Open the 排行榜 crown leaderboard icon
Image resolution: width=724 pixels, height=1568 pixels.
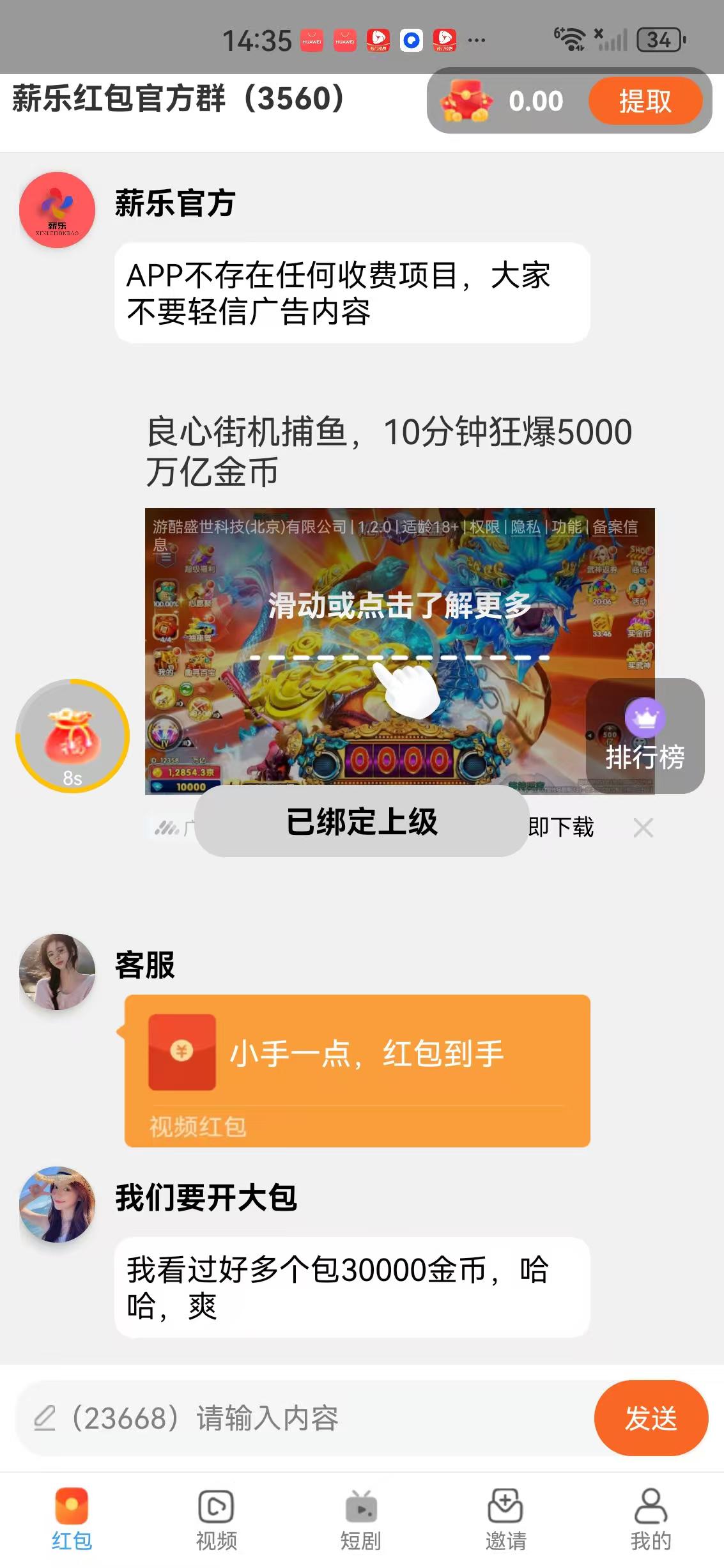[x=645, y=718]
